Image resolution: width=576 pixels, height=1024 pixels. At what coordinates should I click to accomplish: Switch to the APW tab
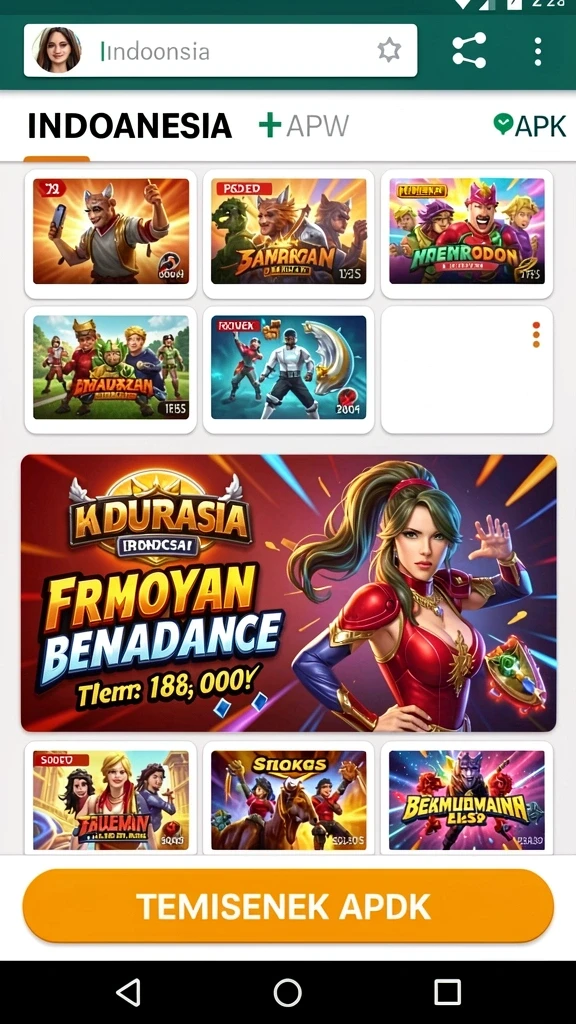304,125
